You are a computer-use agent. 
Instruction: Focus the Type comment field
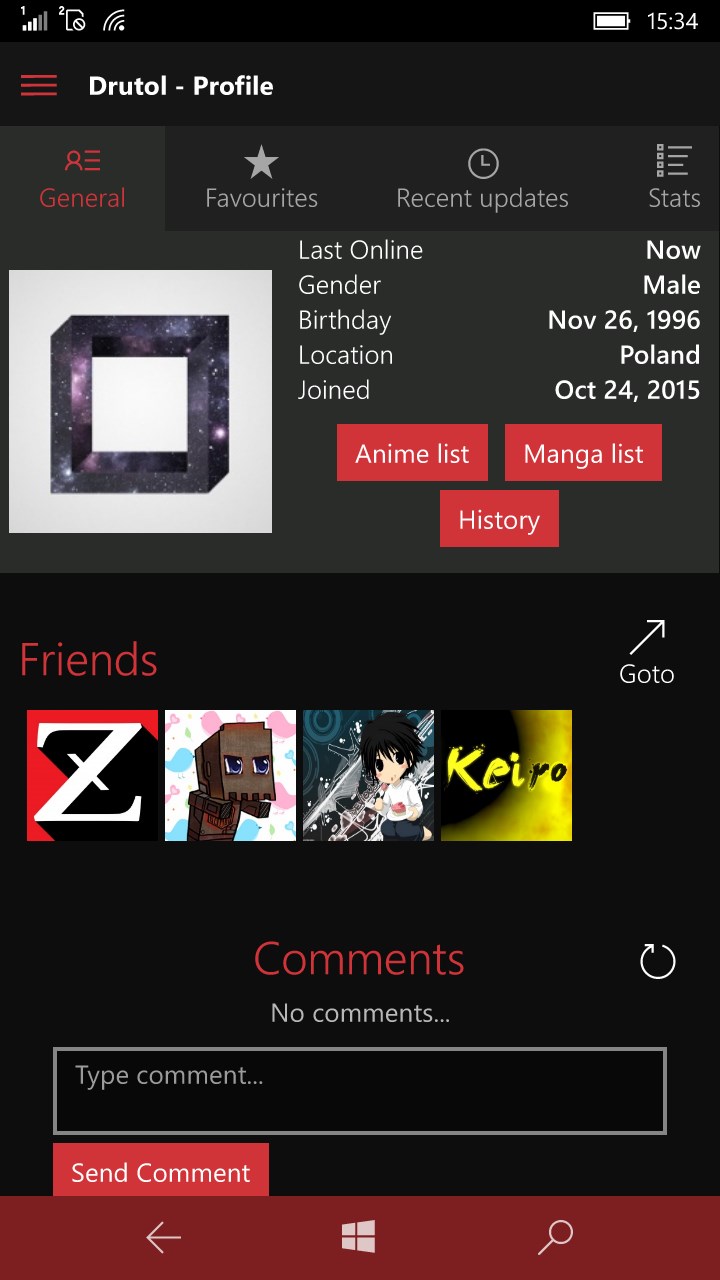coord(360,1090)
